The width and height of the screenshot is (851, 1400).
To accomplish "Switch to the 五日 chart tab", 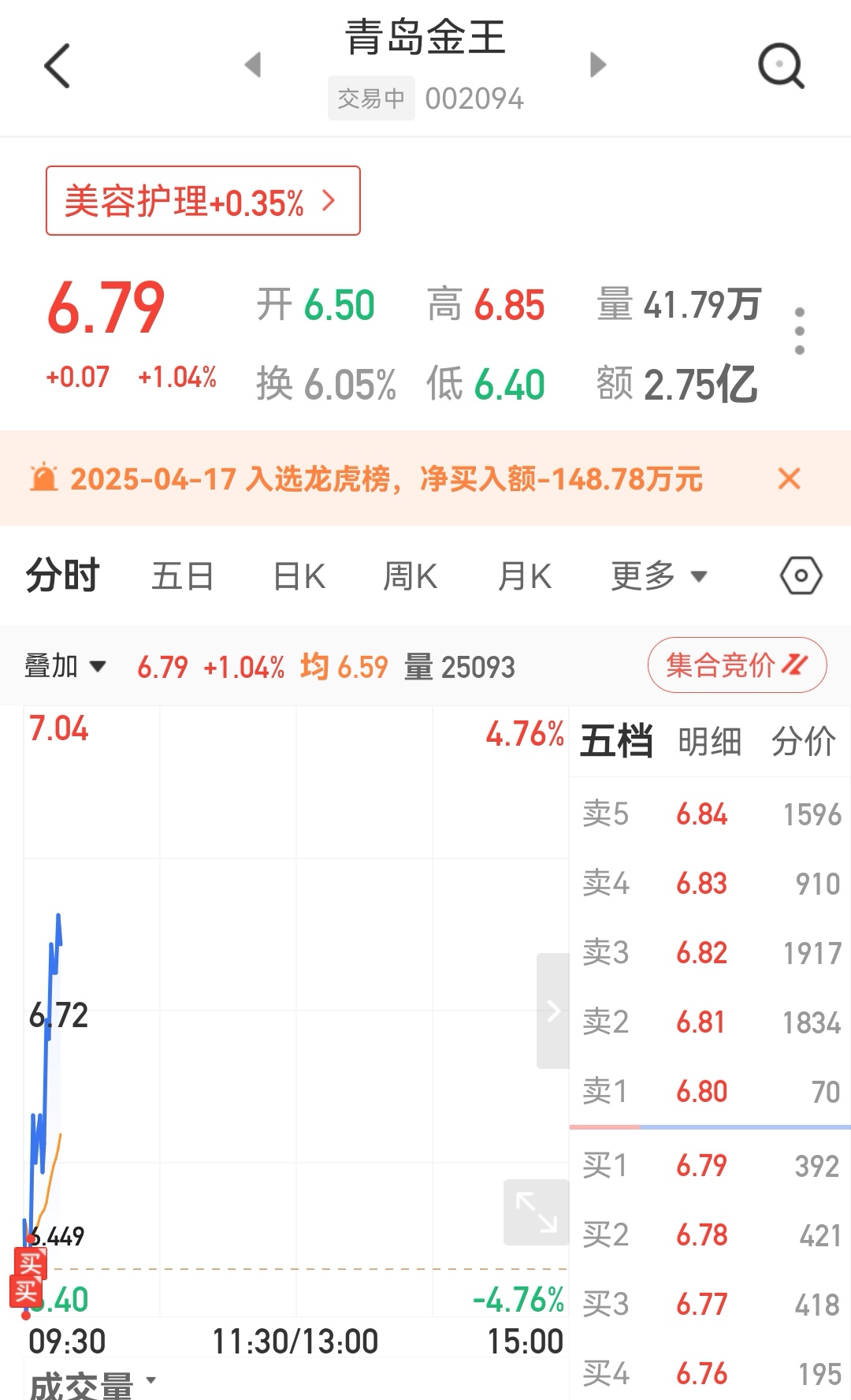I will 183,576.
